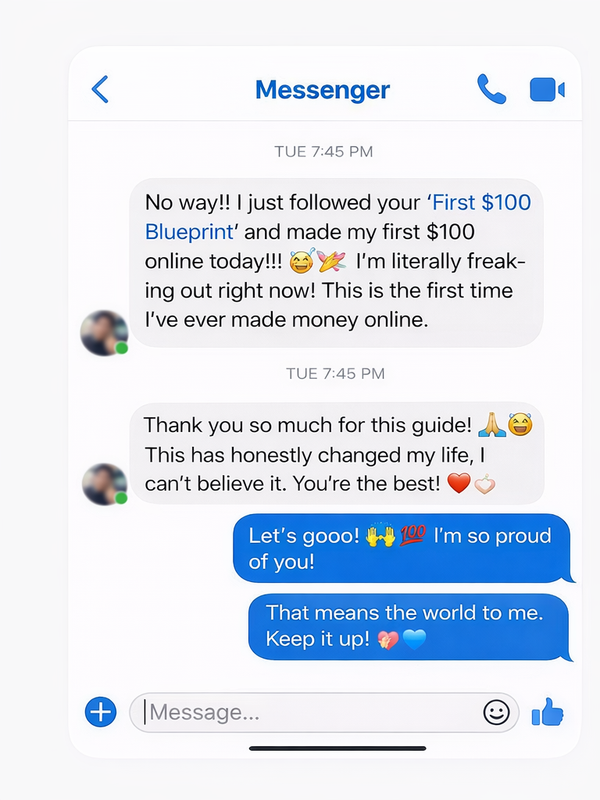Send a thumbs-up like
The width and height of the screenshot is (600, 800).
click(548, 712)
